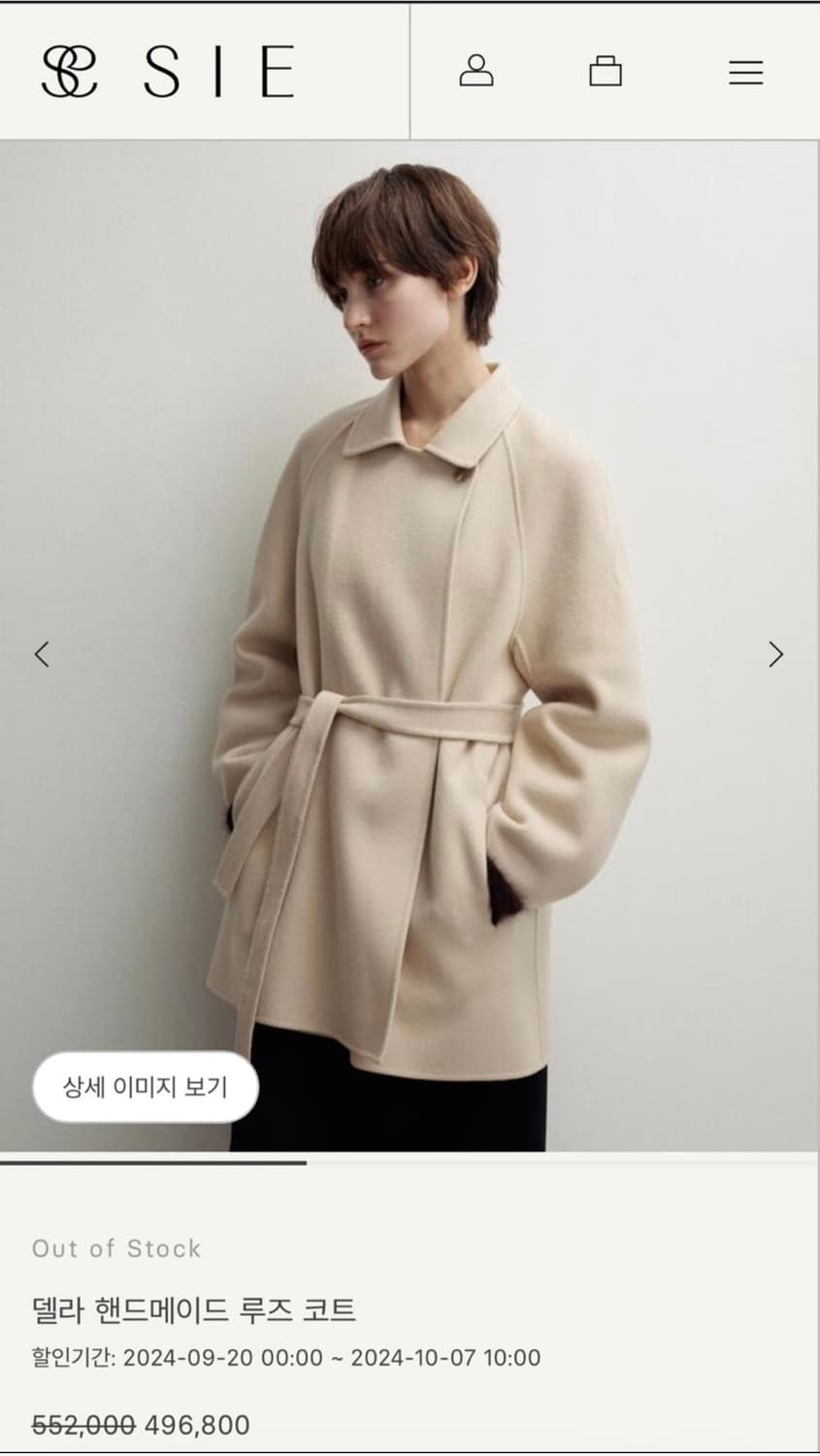The width and height of the screenshot is (820, 1456).
Task: Click the discounted price 496,800
Action: click(x=197, y=1425)
